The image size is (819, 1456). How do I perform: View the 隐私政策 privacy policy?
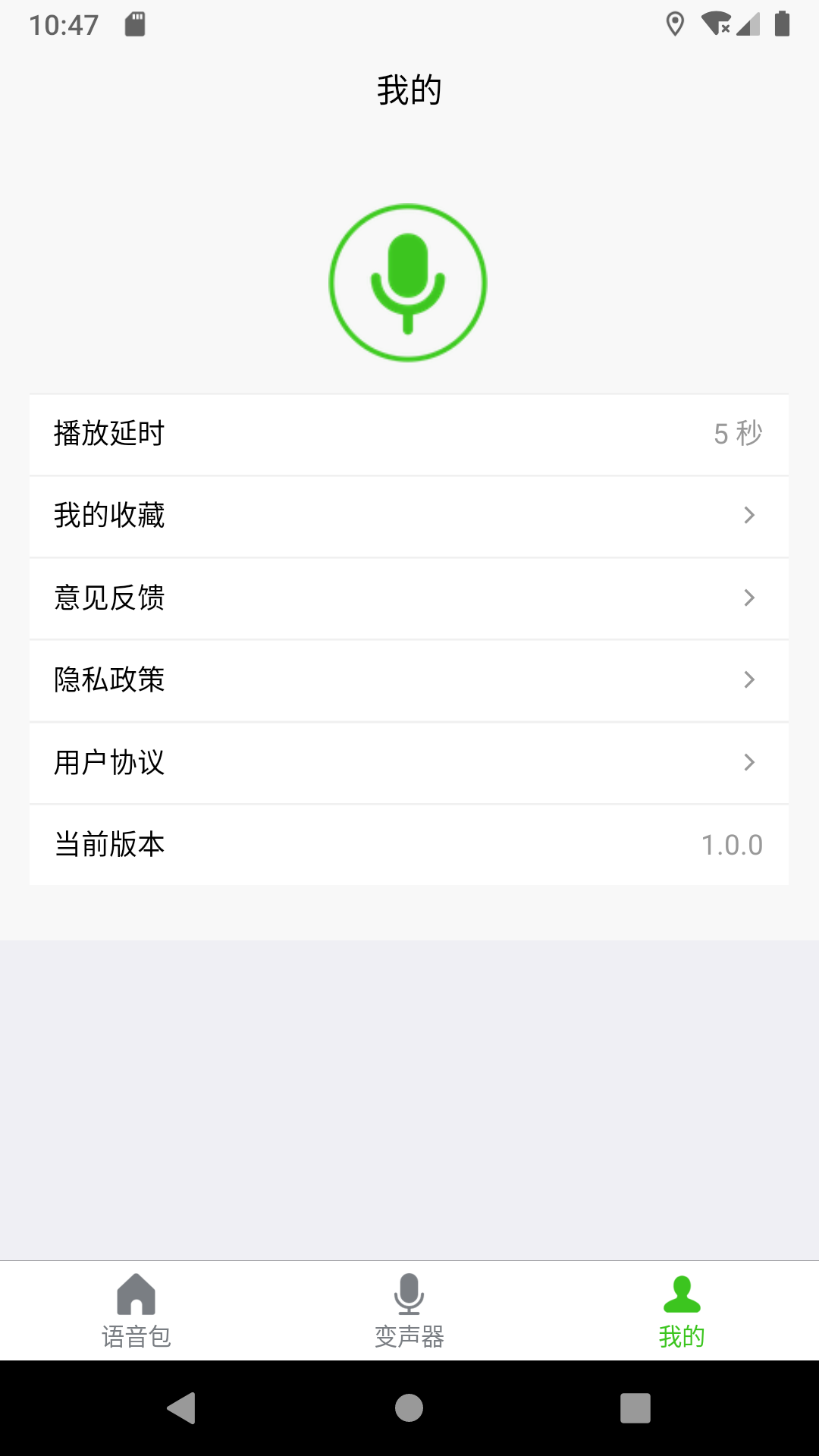[409, 680]
